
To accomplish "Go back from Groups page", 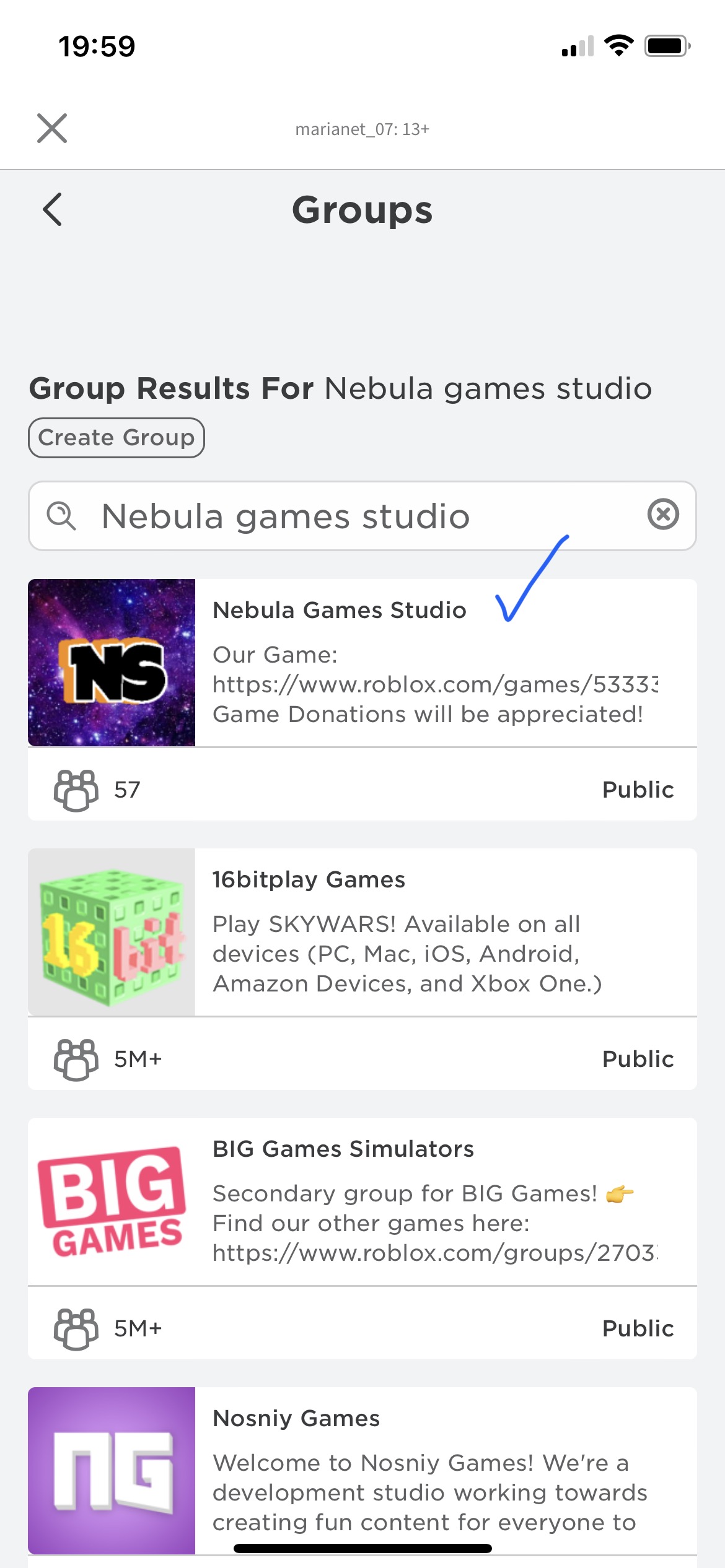I will point(53,209).
